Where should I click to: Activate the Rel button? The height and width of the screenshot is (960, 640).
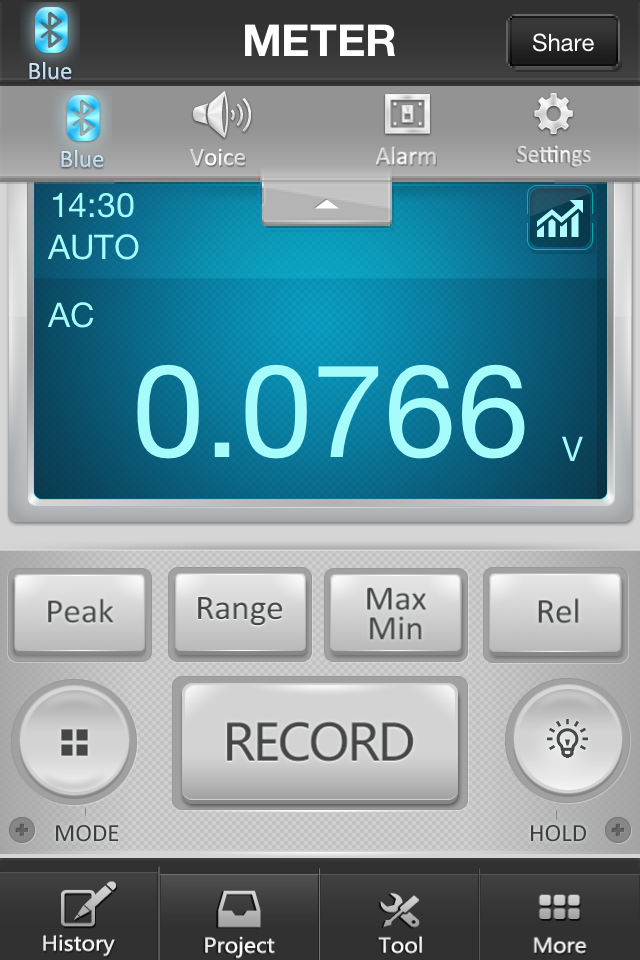556,613
